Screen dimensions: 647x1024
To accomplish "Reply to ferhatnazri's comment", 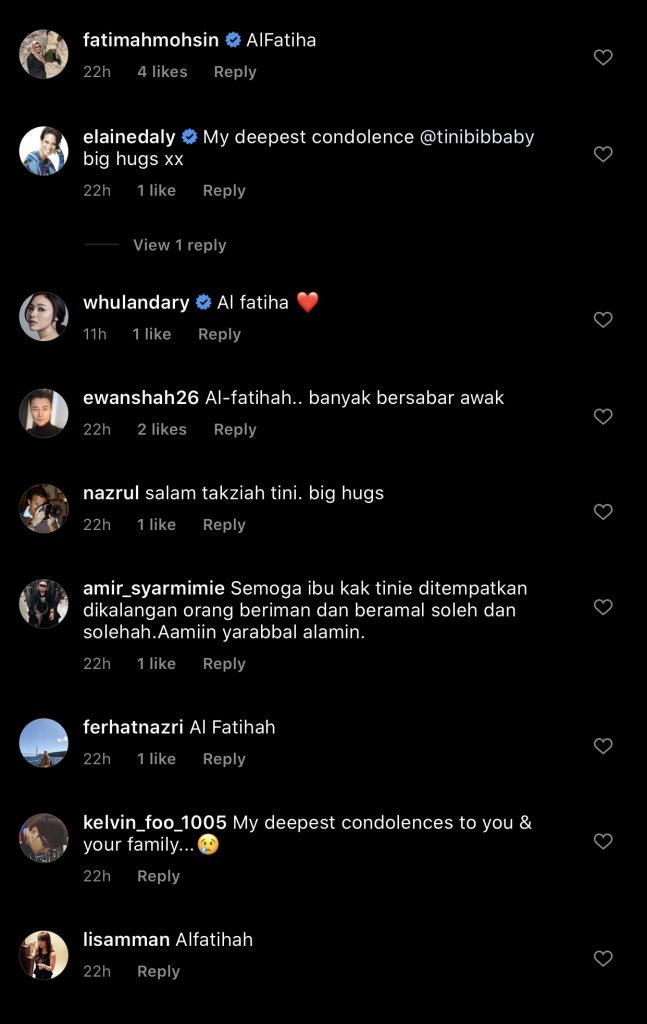I will click(224, 760).
